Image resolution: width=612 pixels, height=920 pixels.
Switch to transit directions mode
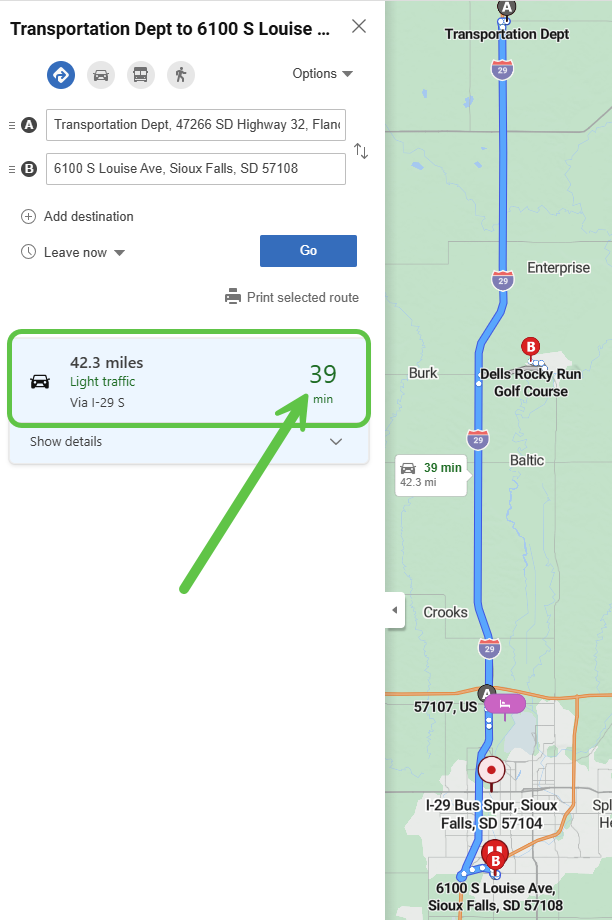coord(141,74)
